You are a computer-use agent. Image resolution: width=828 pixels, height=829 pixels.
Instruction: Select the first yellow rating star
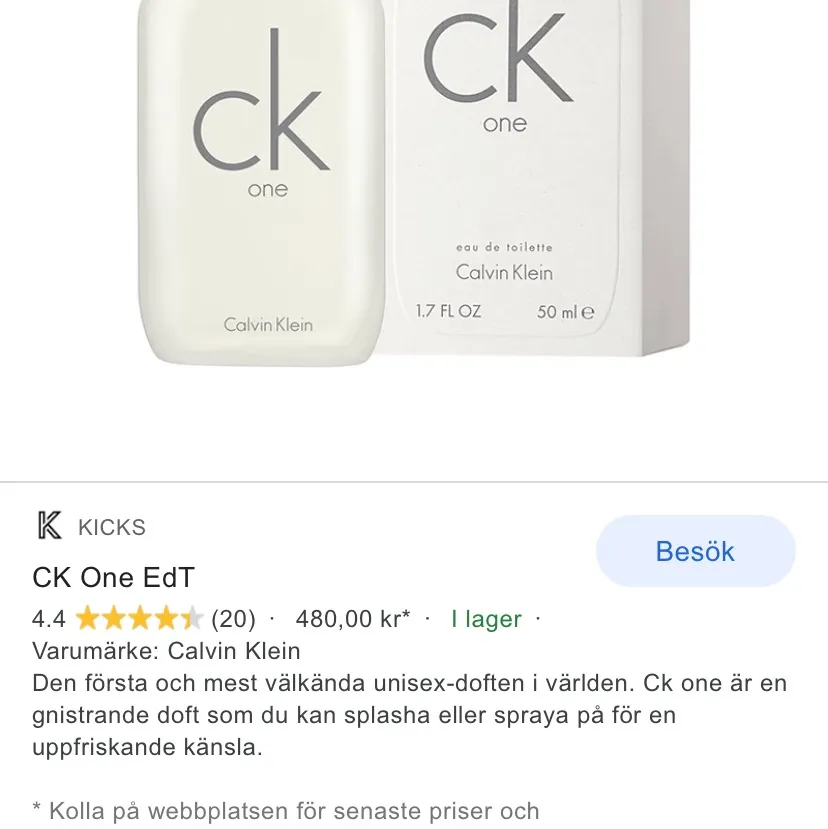point(86,619)
